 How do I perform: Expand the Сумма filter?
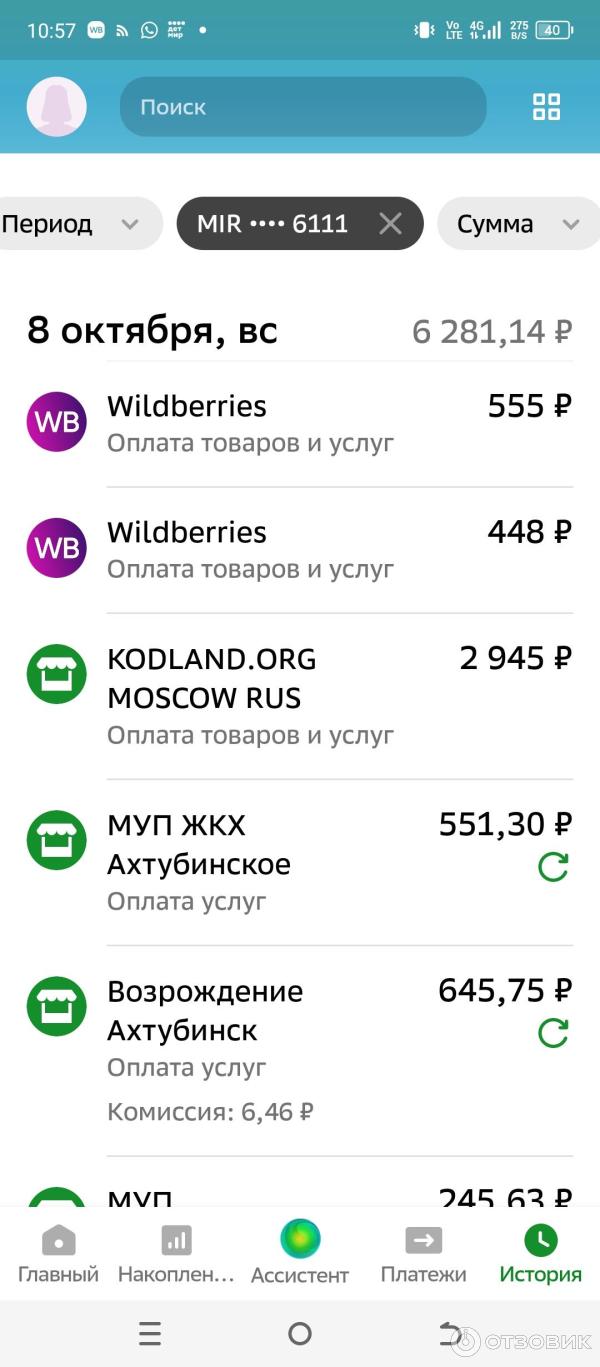pyautogui.click(x=516, y=224)
